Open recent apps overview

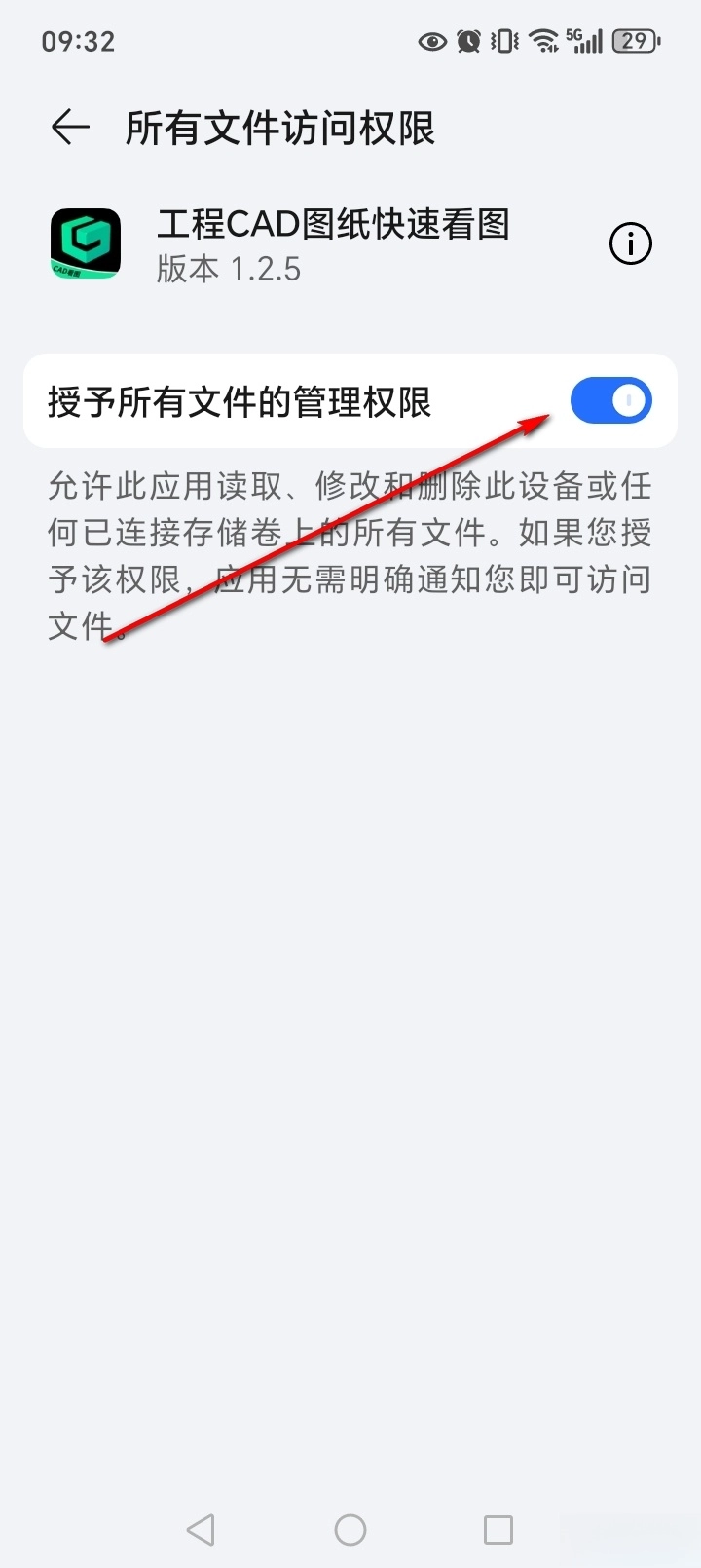click(x=498, y=1529)
